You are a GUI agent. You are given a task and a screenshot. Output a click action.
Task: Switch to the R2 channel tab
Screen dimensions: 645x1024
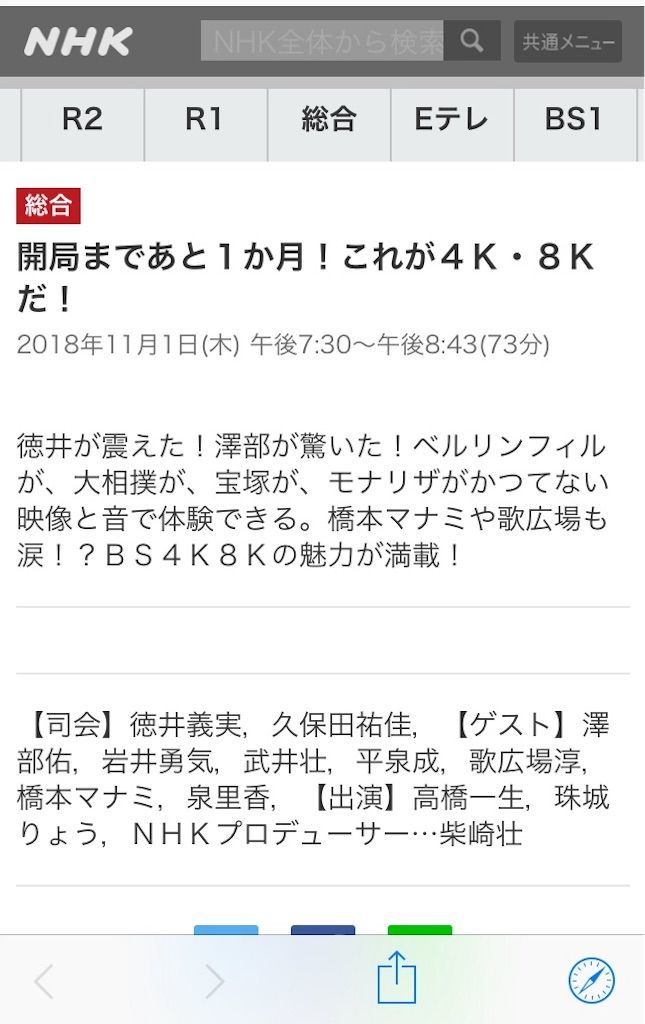point(82,120)
